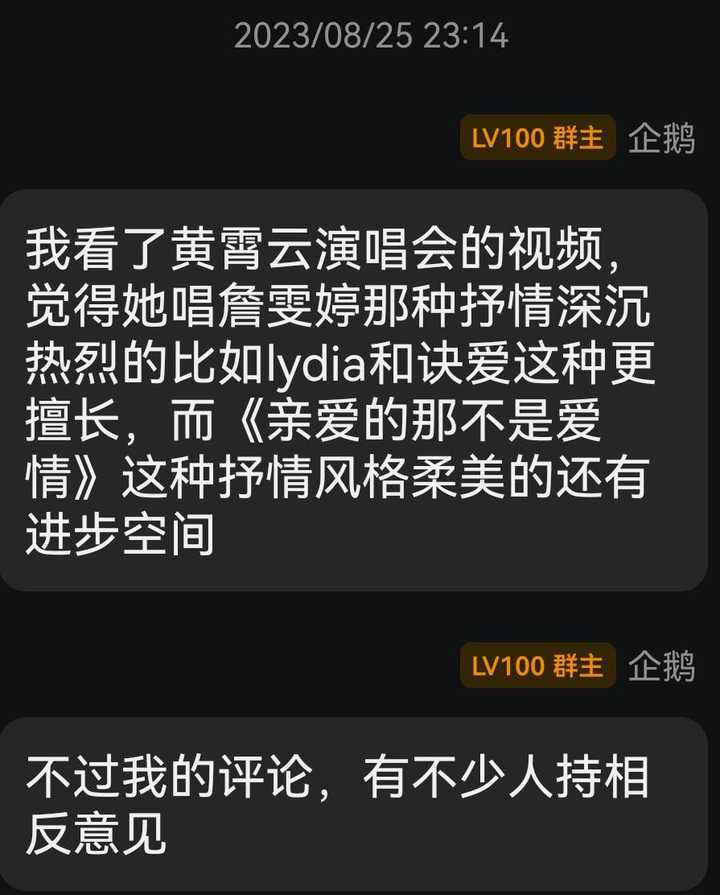
Task: Tap the LV100 群主 badge above 不过我的评论 message
Action: click(x=538, y=665)
